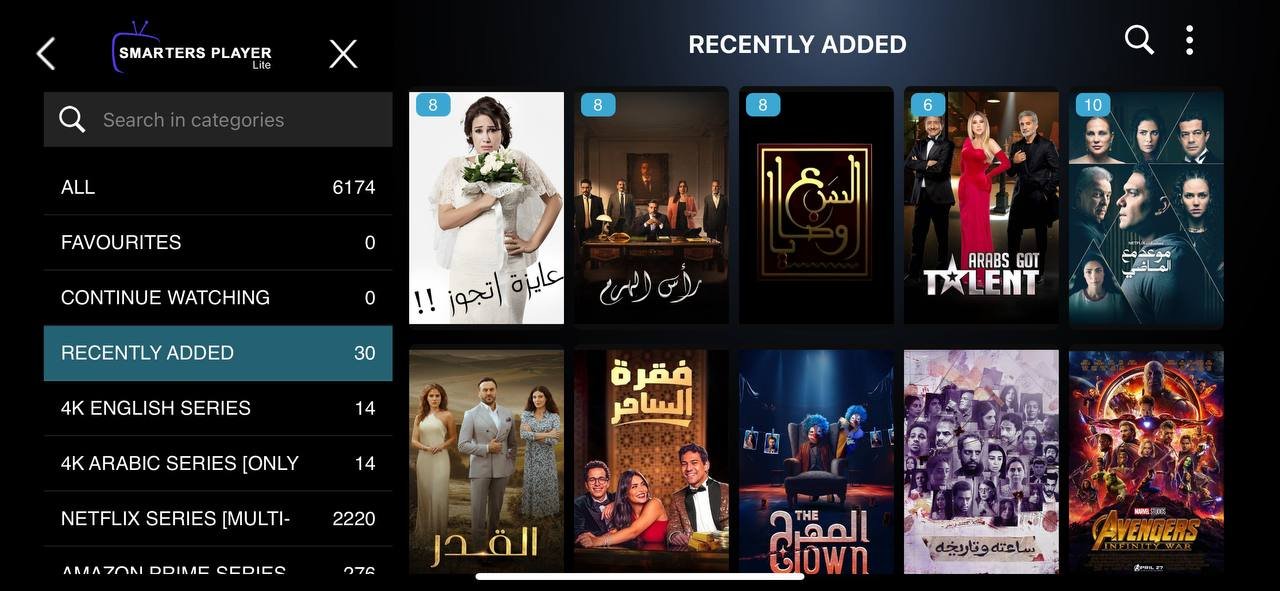1280x591 pixels.
Task: Open the three-dot overflow menu
Action: [1189, 40]
